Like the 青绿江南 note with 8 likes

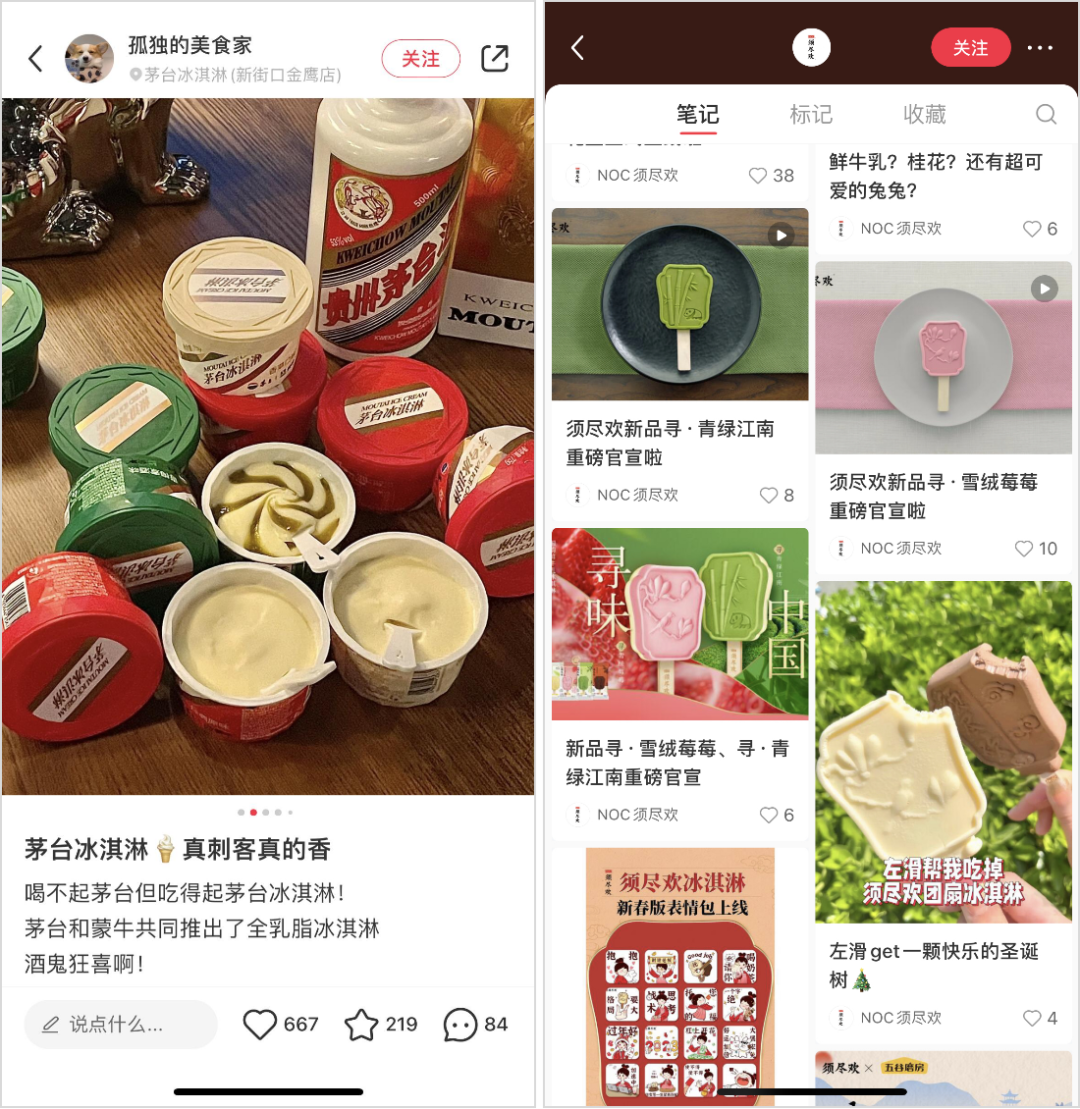(768, 495)
